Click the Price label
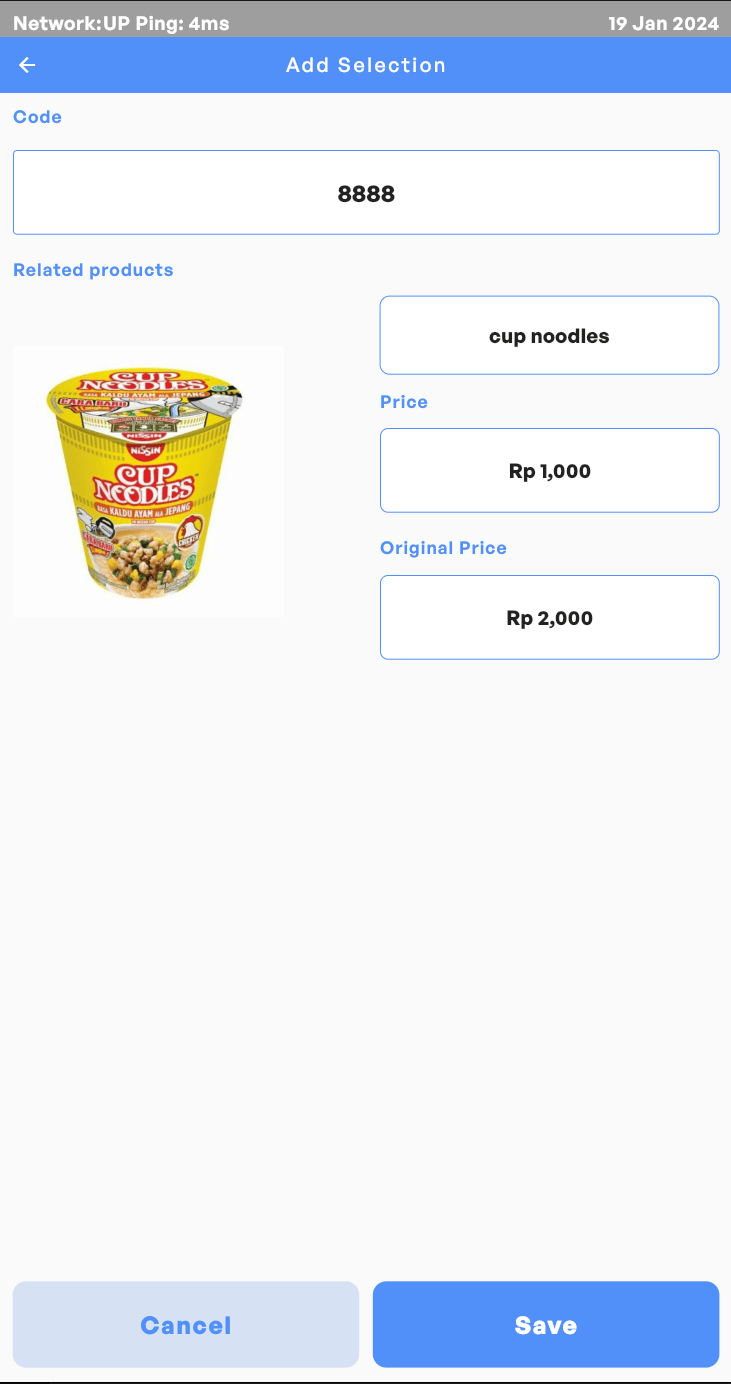The width and height of the screenshot is (731, 1384). (404, 402)
